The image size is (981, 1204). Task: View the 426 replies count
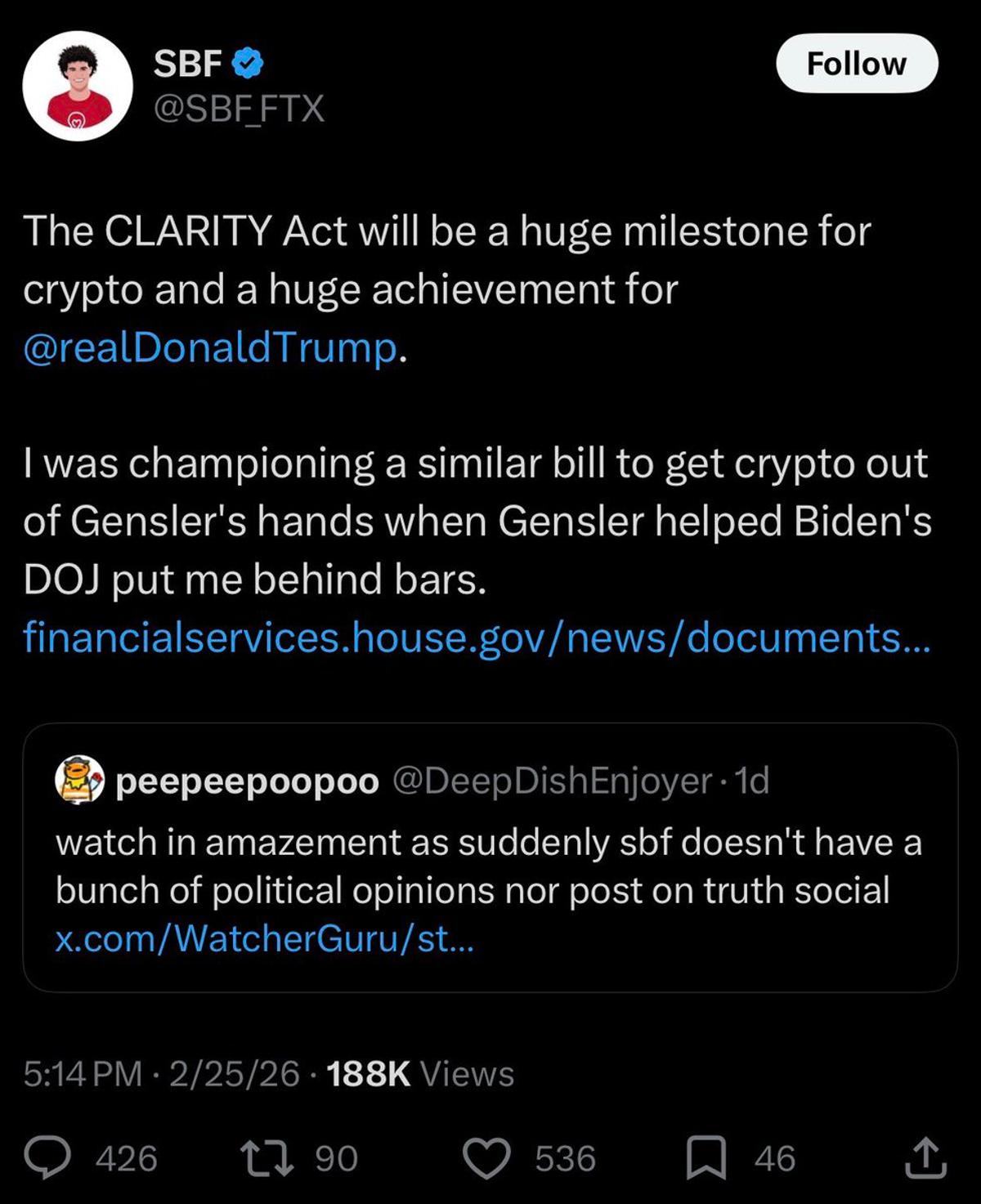click(x=125, y=1157)
